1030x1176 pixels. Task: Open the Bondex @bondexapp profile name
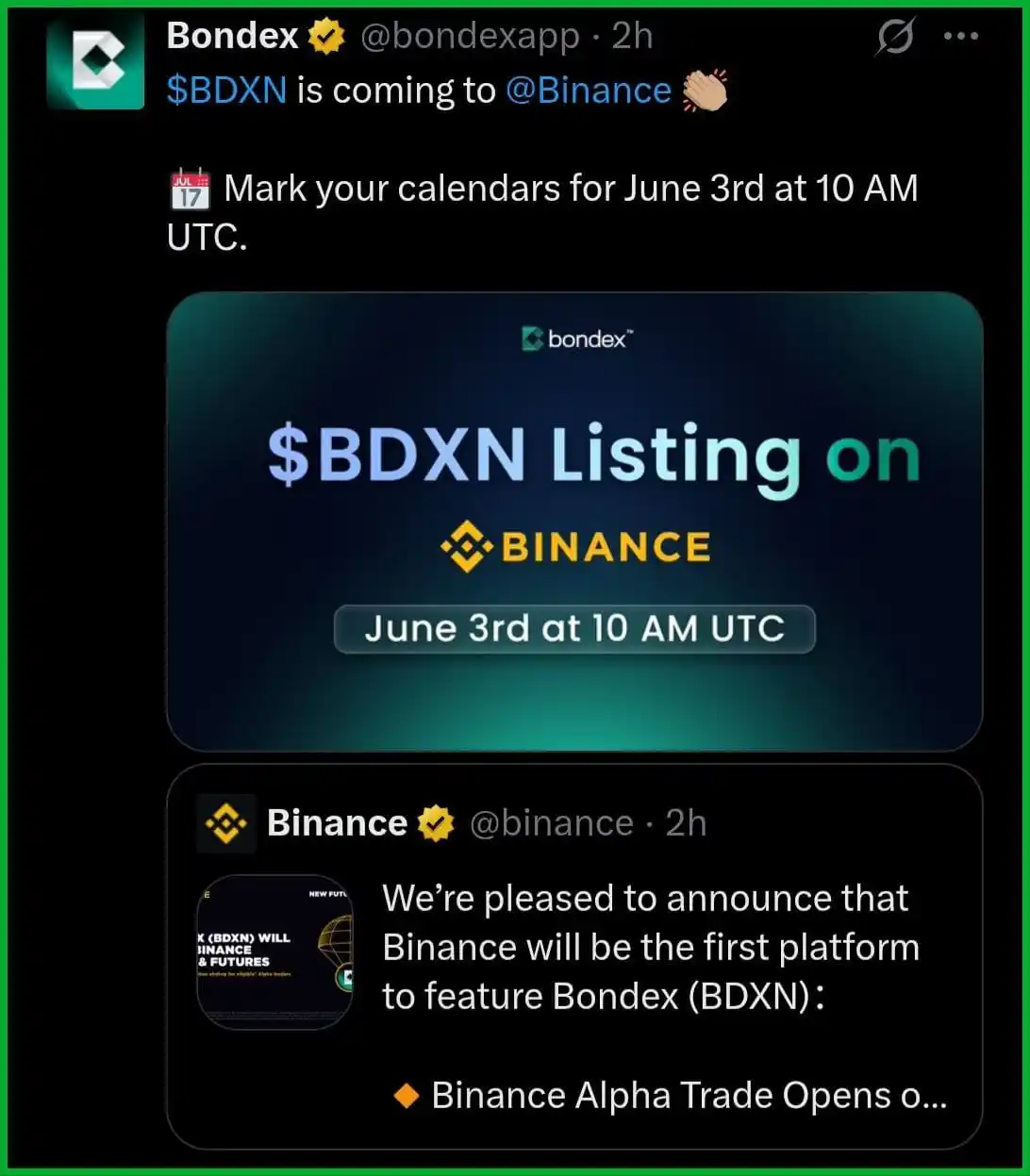(233, 36)
